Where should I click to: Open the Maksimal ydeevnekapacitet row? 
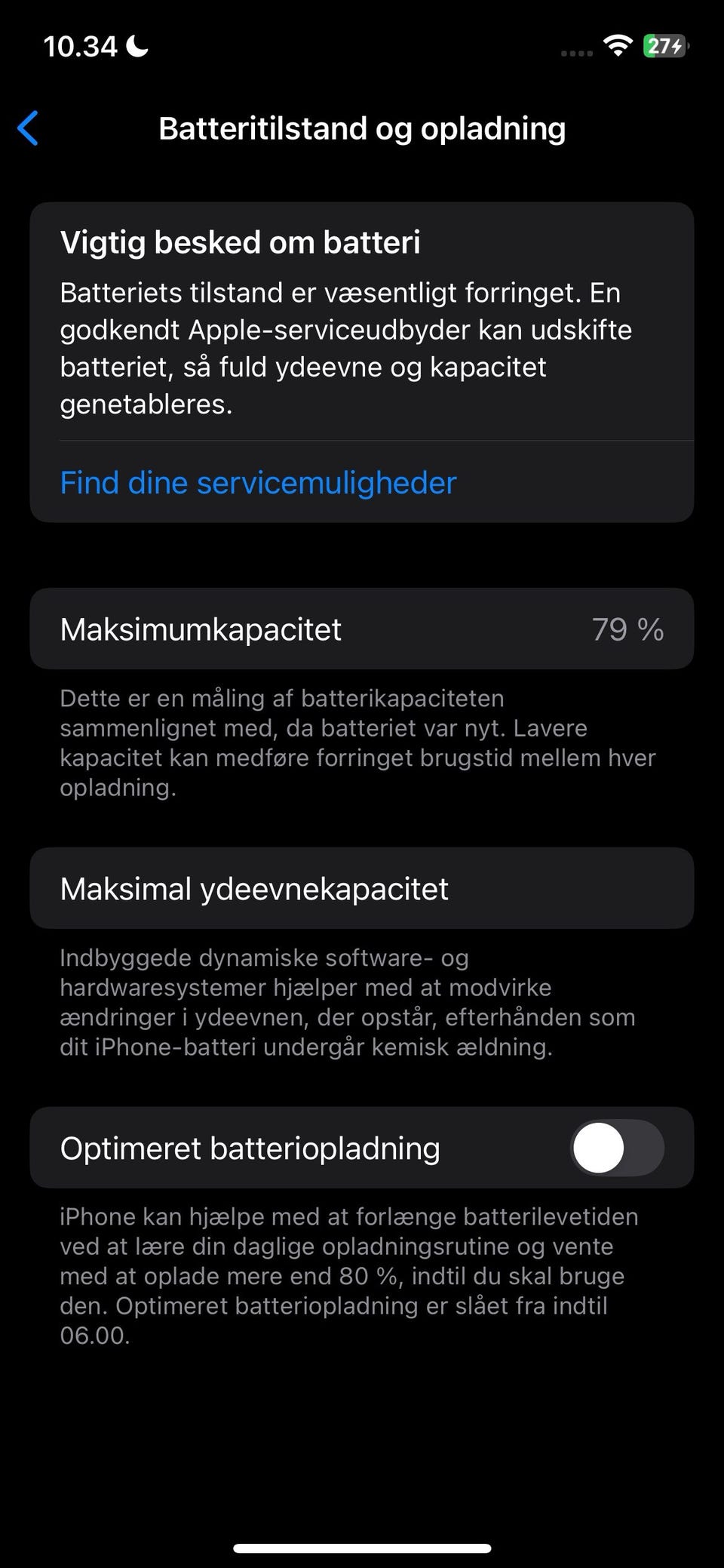tap(362, 888)
